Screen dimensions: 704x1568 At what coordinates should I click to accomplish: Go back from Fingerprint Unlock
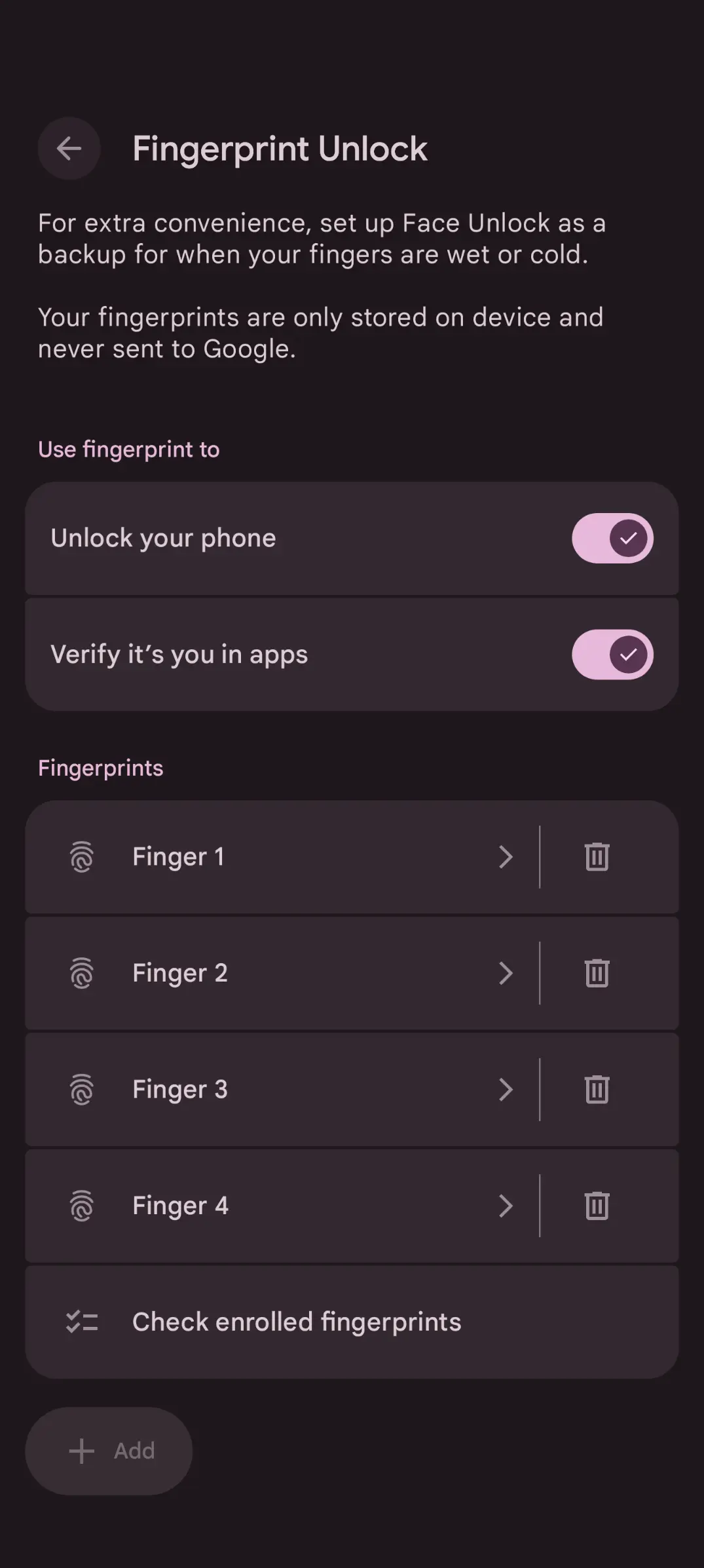point(69,149)
